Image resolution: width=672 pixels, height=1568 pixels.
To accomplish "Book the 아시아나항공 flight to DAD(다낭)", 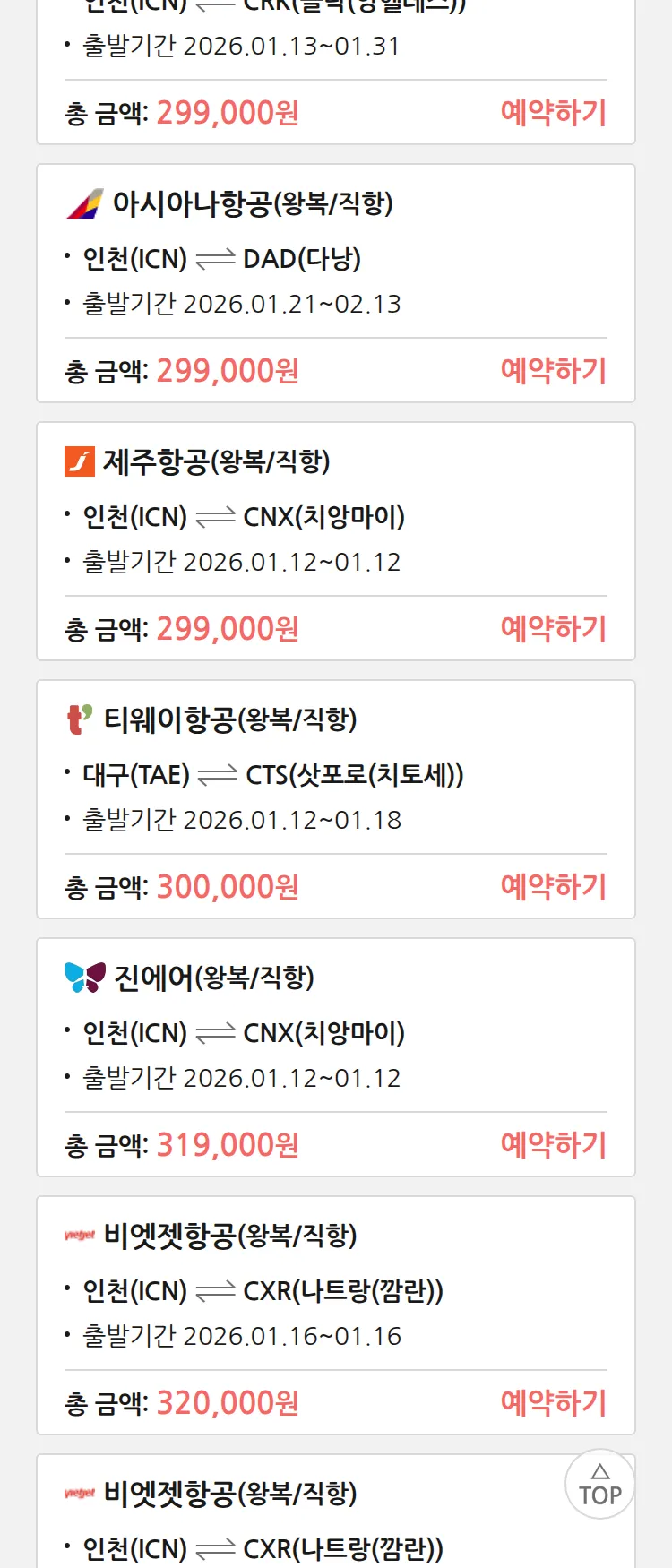I will (x=553, y=371).
